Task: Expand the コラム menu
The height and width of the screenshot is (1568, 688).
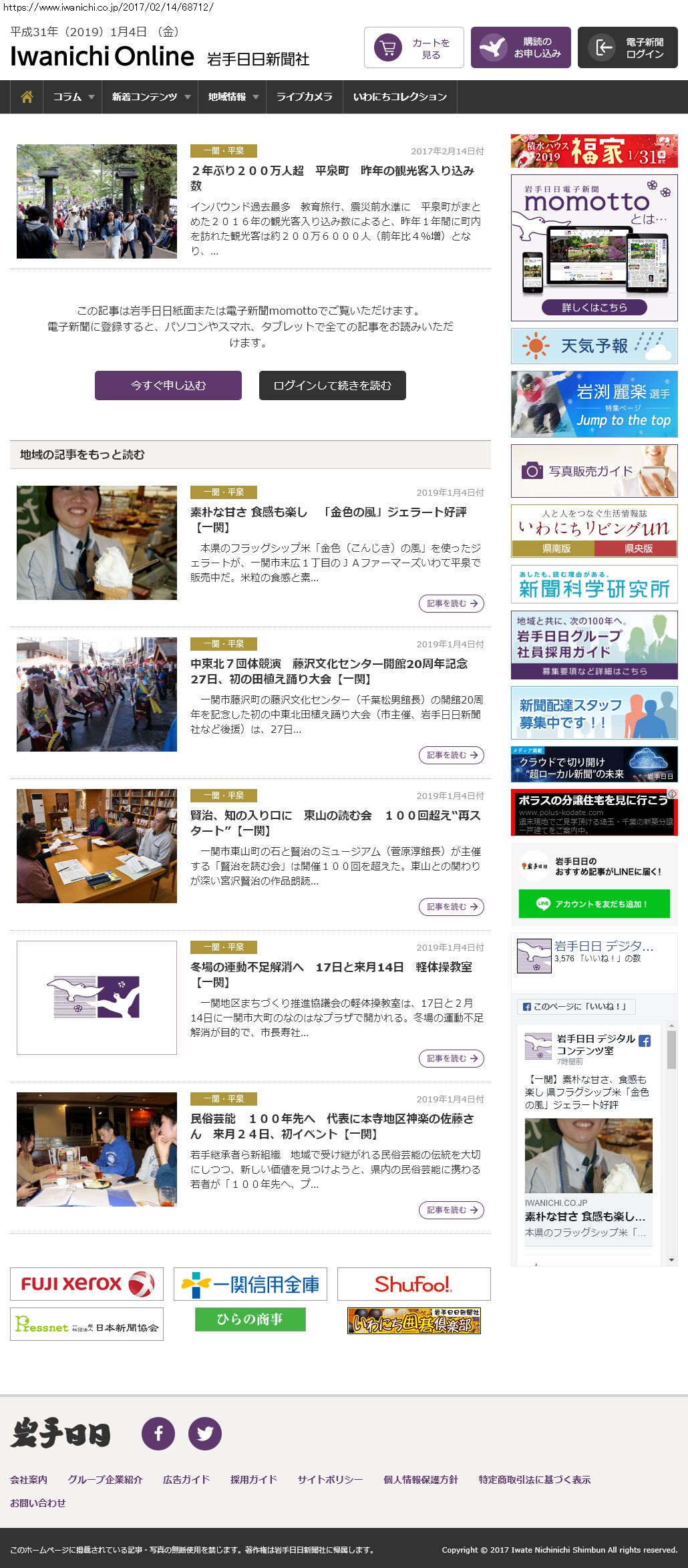Action: tap(73, 97)
